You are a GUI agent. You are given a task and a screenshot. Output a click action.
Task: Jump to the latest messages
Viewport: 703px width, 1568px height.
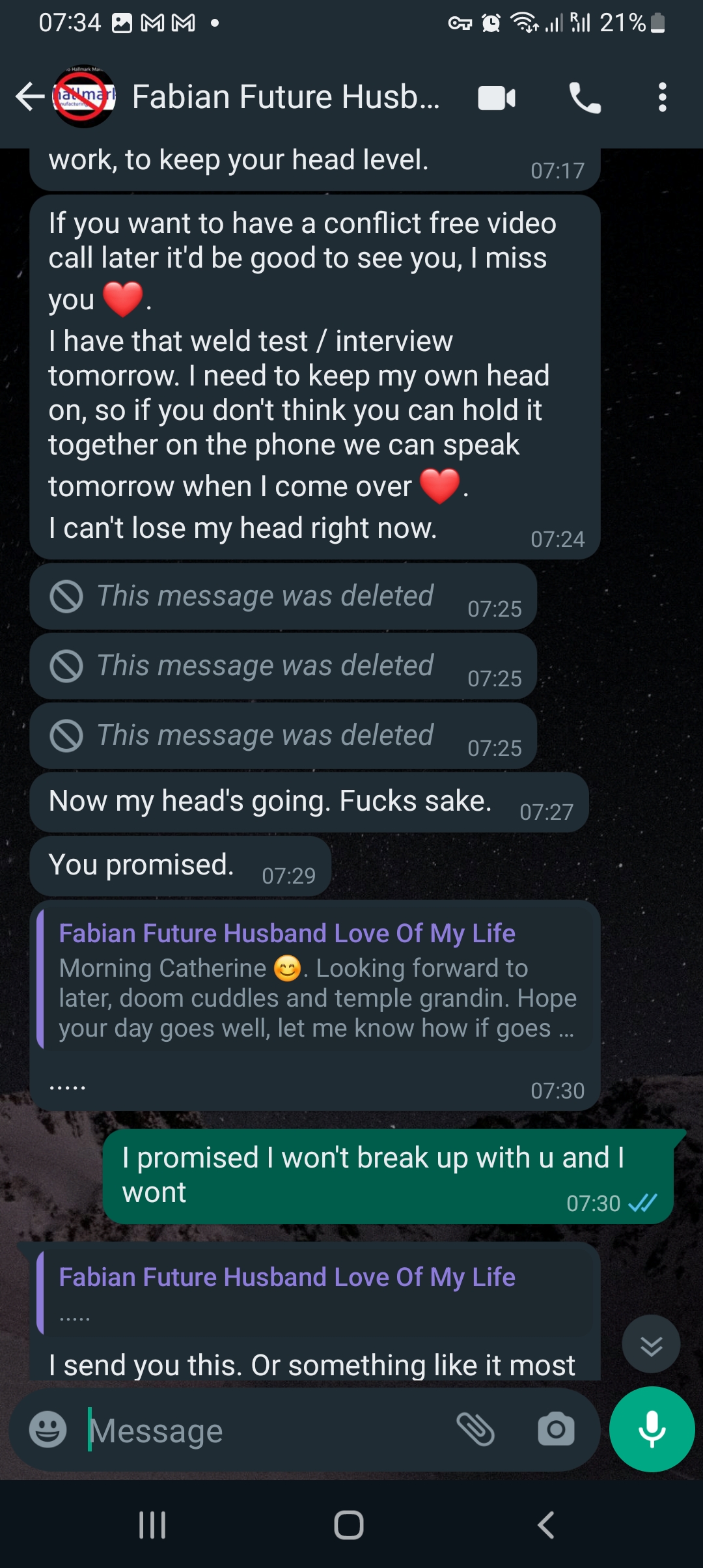pos(651,1344)
